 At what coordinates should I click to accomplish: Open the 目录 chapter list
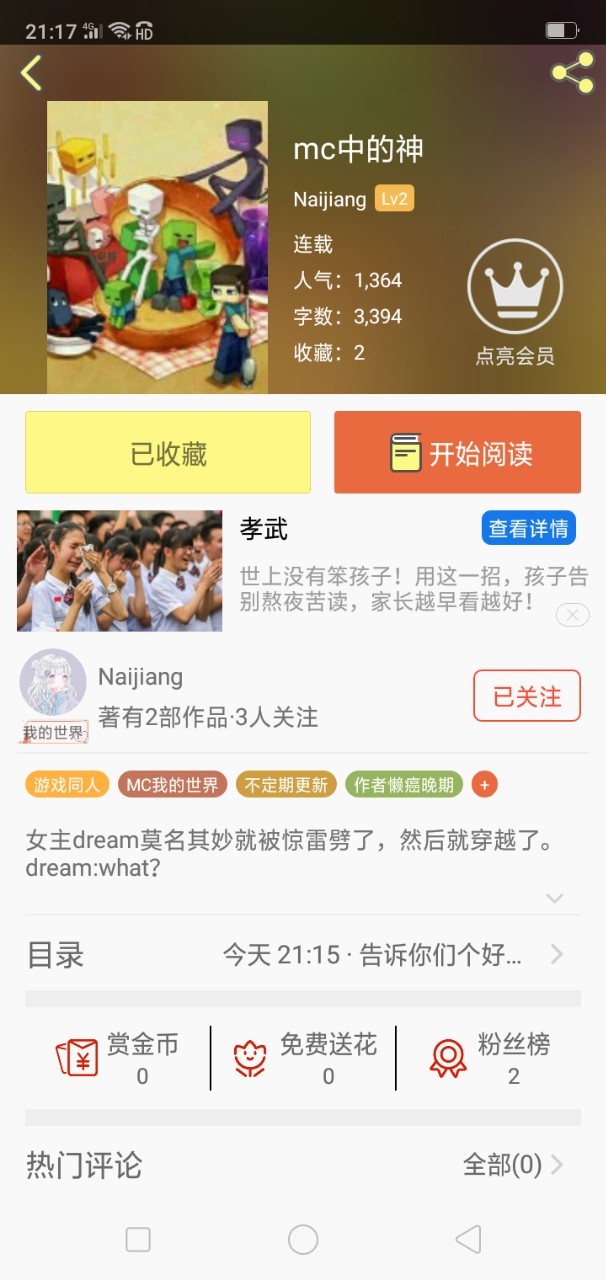click(x=303, y=955)
